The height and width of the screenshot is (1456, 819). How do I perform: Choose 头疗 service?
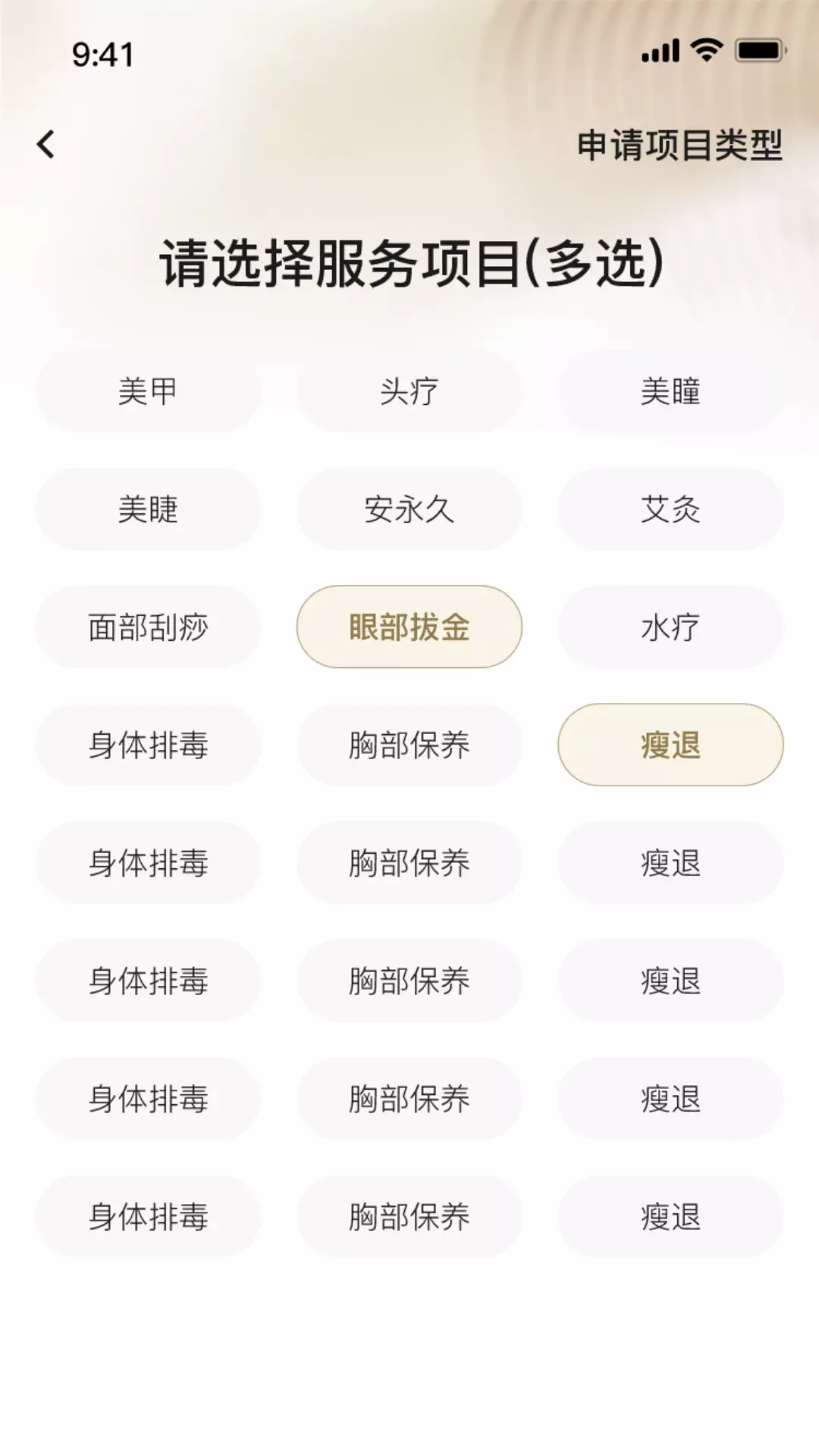409,391
